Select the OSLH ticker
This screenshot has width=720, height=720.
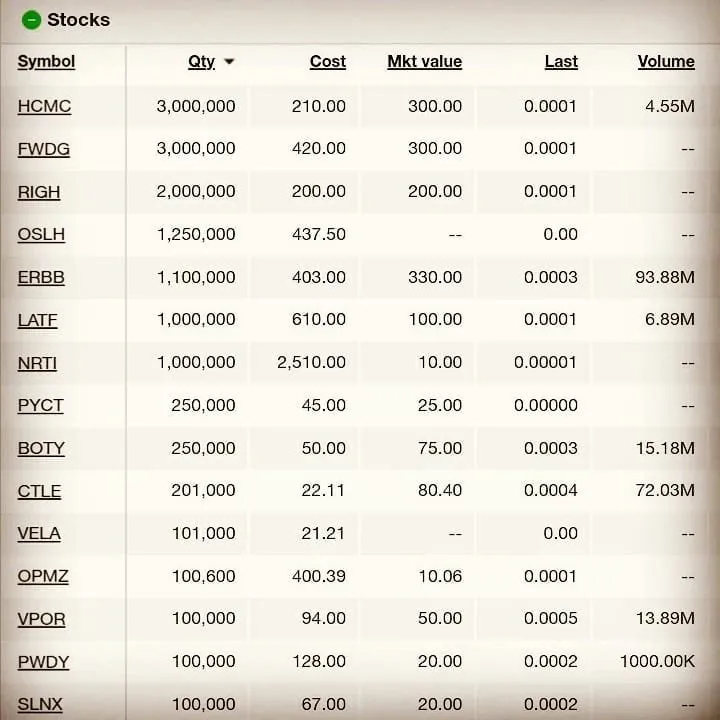pyautogui.click(x=41, y=235)
